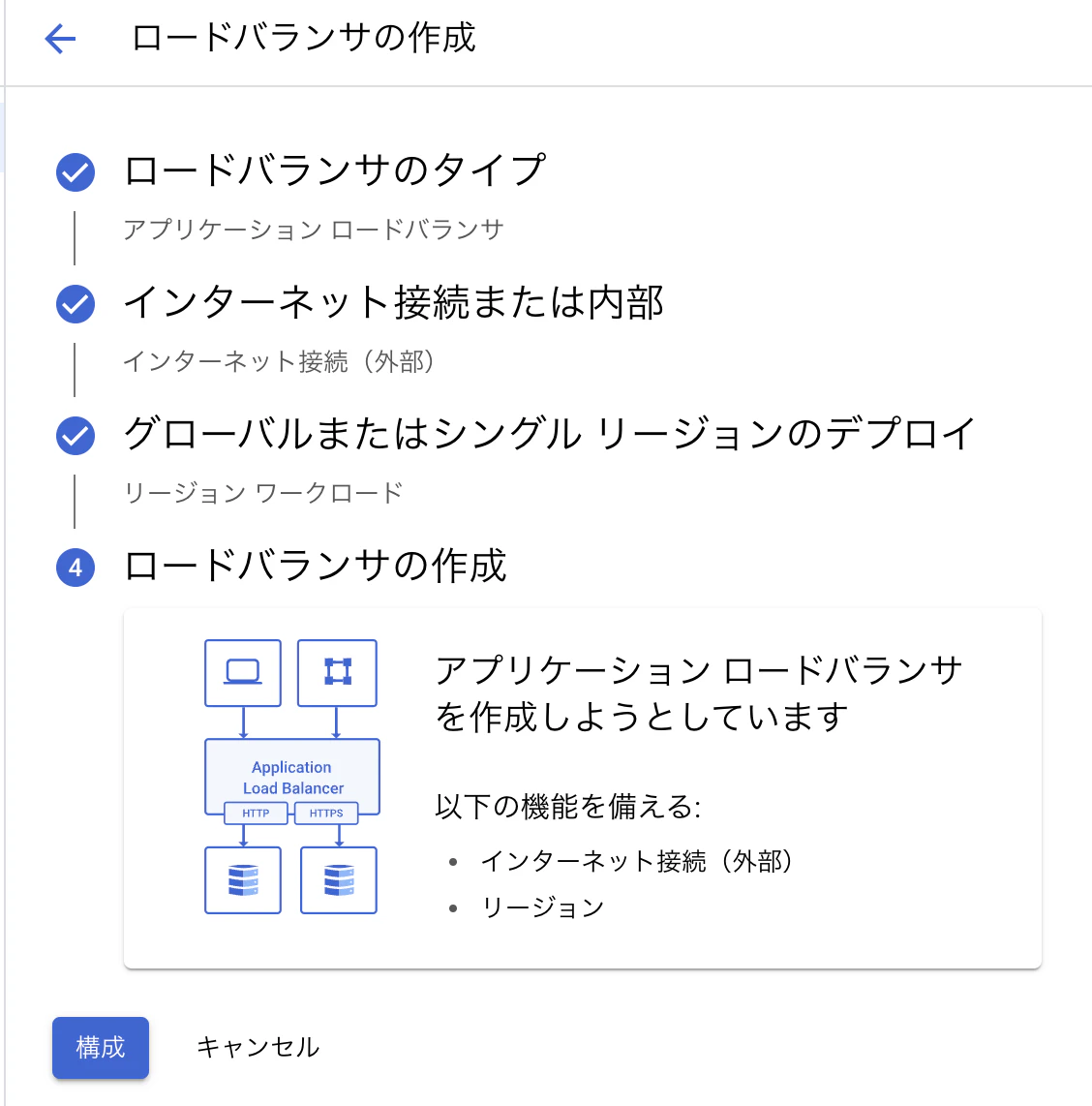Viewport: 1092px width, 1106px height.
Task: Click the left backend server icon
Action: tap(242, 880)
